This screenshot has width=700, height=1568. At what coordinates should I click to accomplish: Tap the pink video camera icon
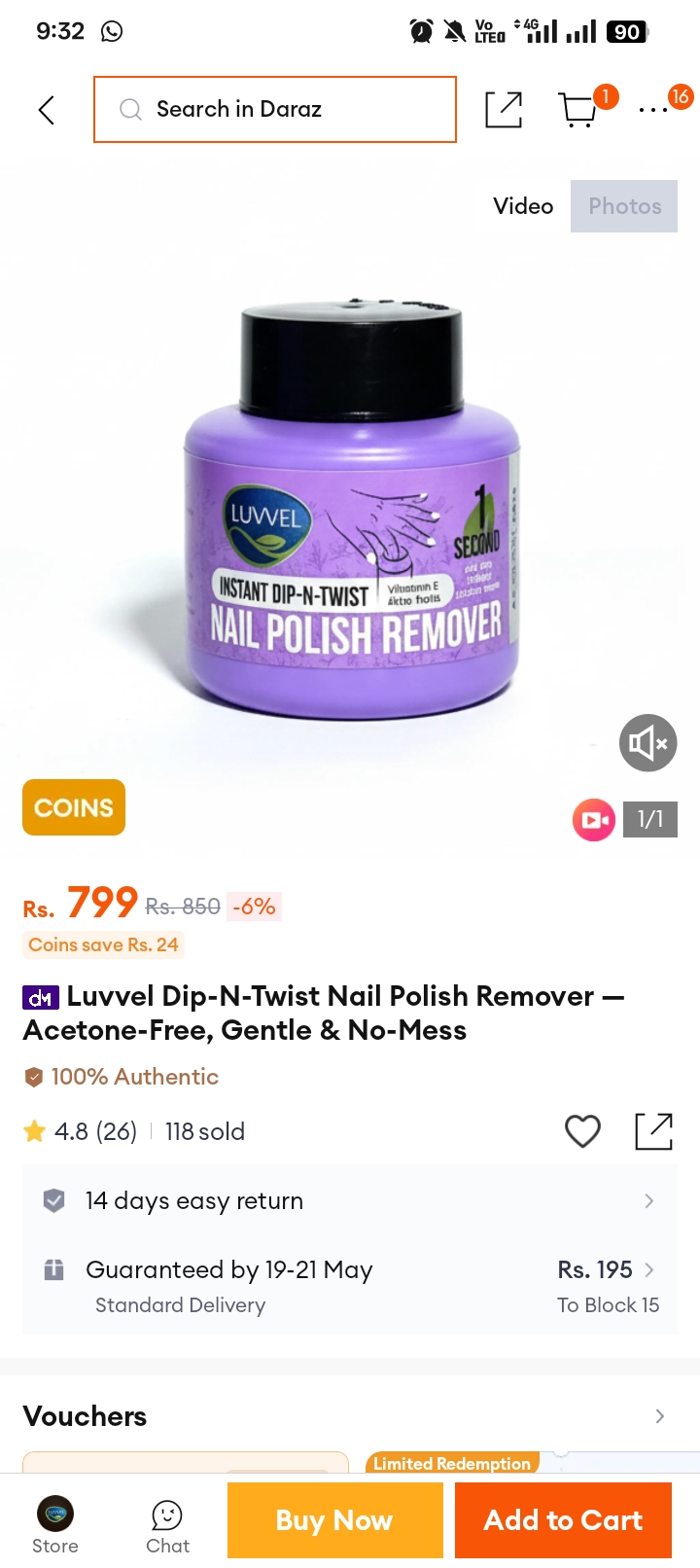[x=594, y=820]
